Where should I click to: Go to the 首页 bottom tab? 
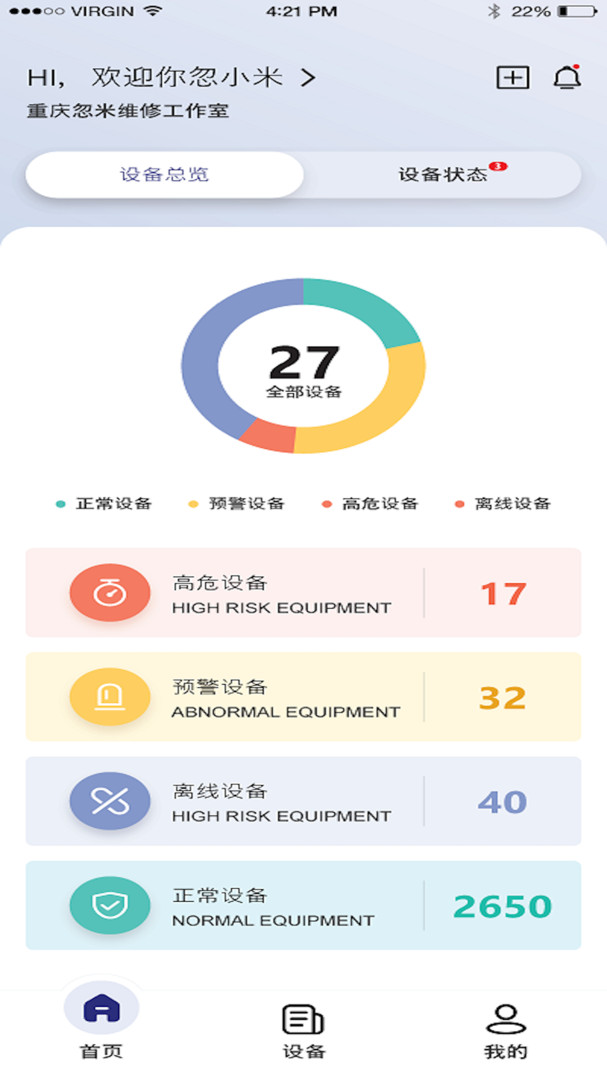[x=101, y=1025]
